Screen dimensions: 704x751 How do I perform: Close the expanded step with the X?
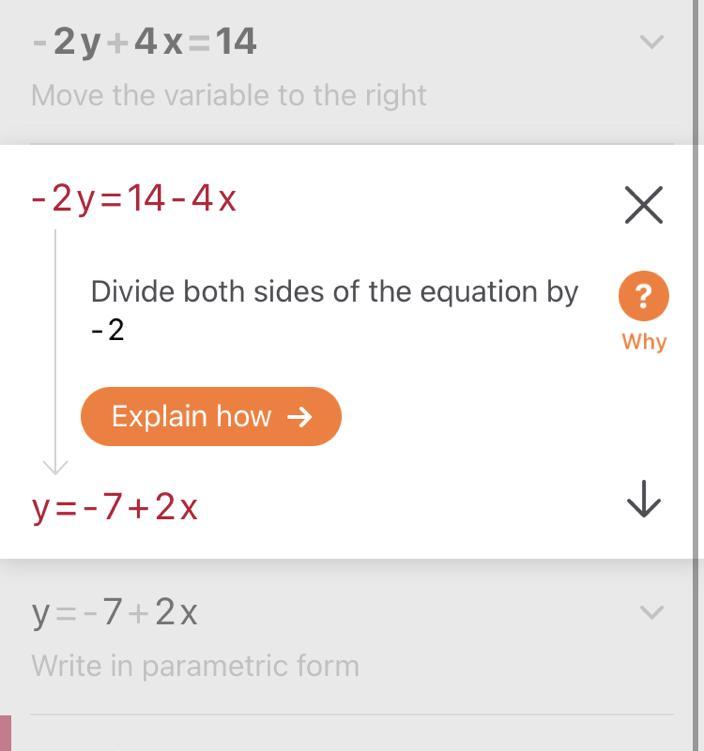(x=644, y=205)
